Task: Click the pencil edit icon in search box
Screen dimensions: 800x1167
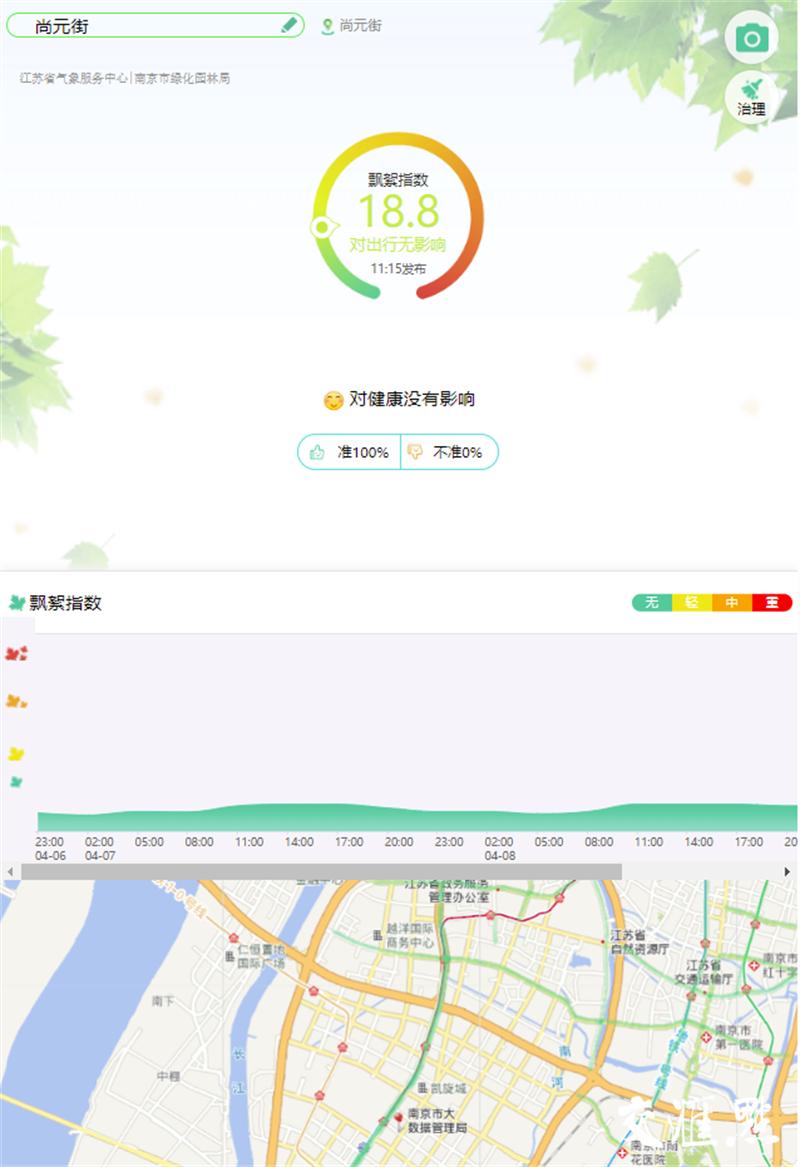Action: tap(288, 25)
